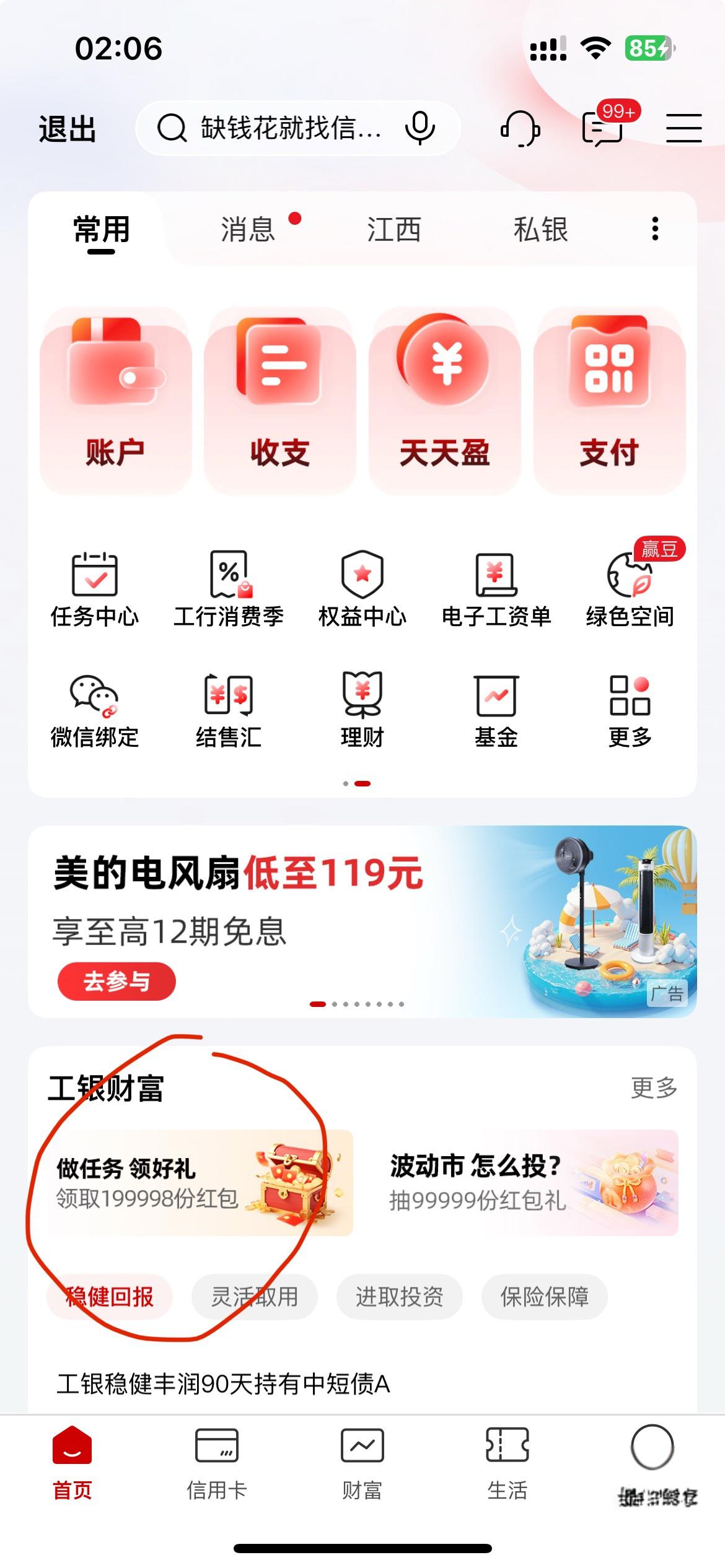725x1568 pixels.
Task: Open 天天盈 tile
Action: click(x=444, y=400)
